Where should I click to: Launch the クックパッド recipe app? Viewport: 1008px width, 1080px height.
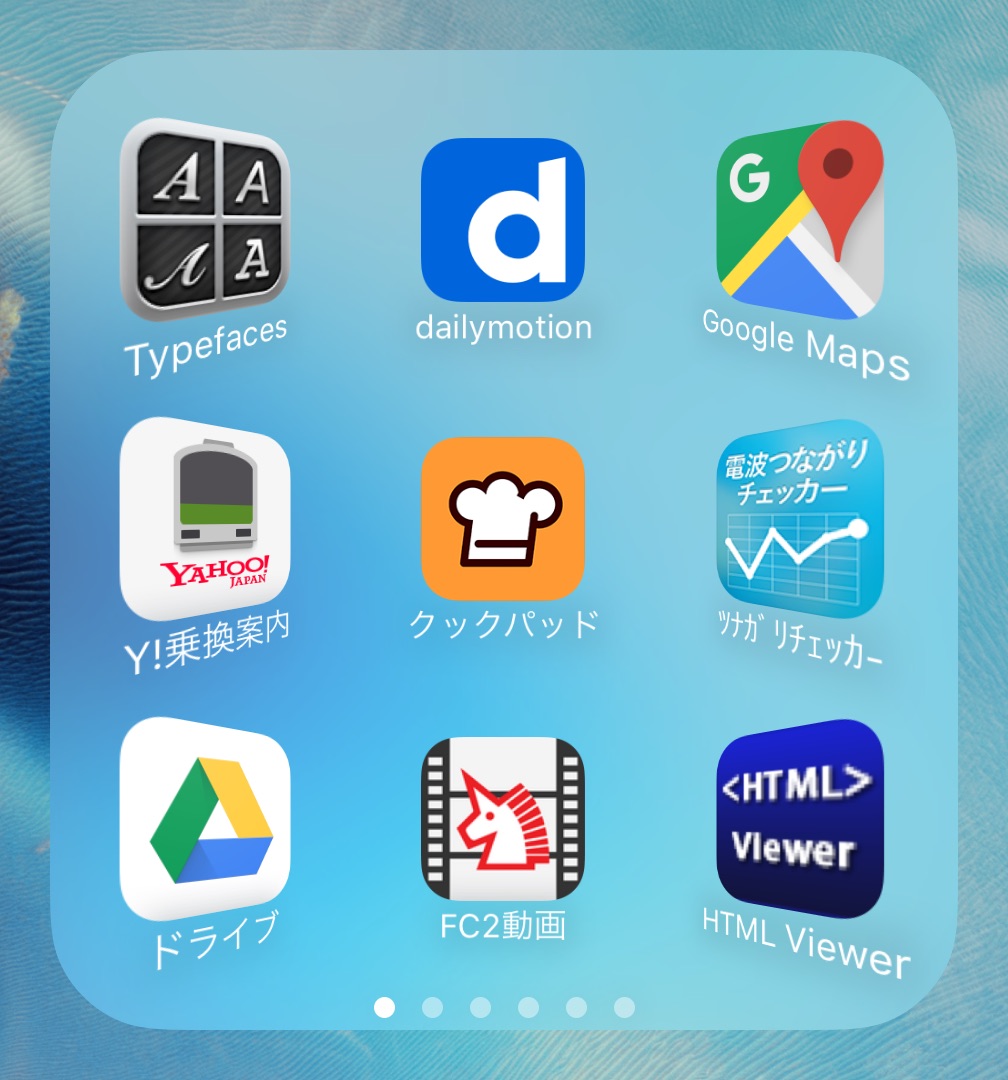point(503,518)
